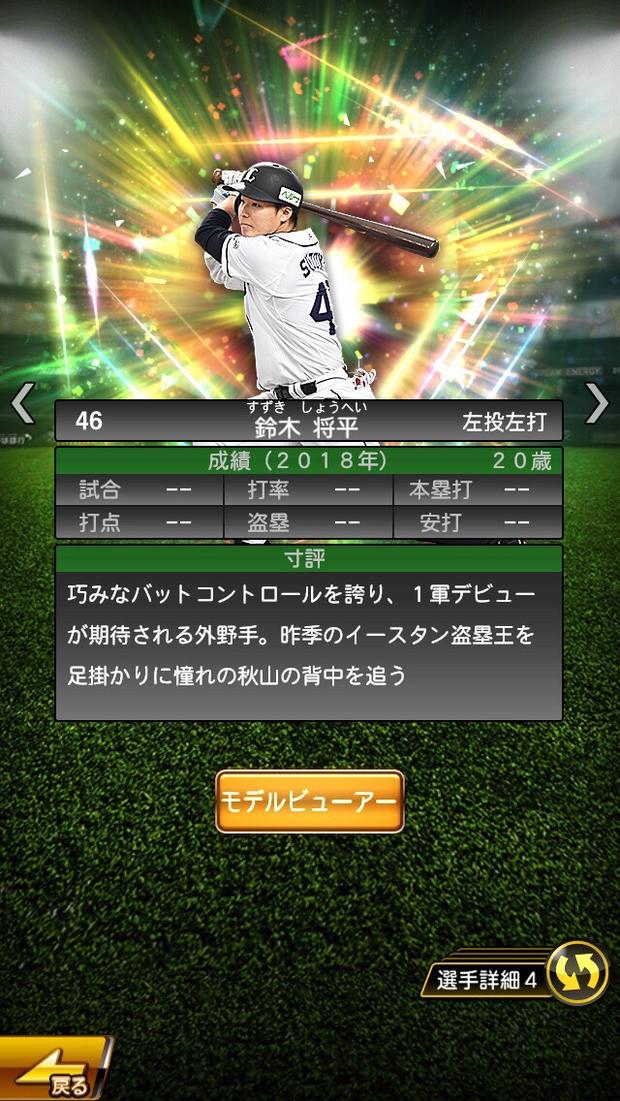The width and height of the screenshot is (620, 1101).
Task: Open the モデルビューアー model viewer
Action: [310, 801]
